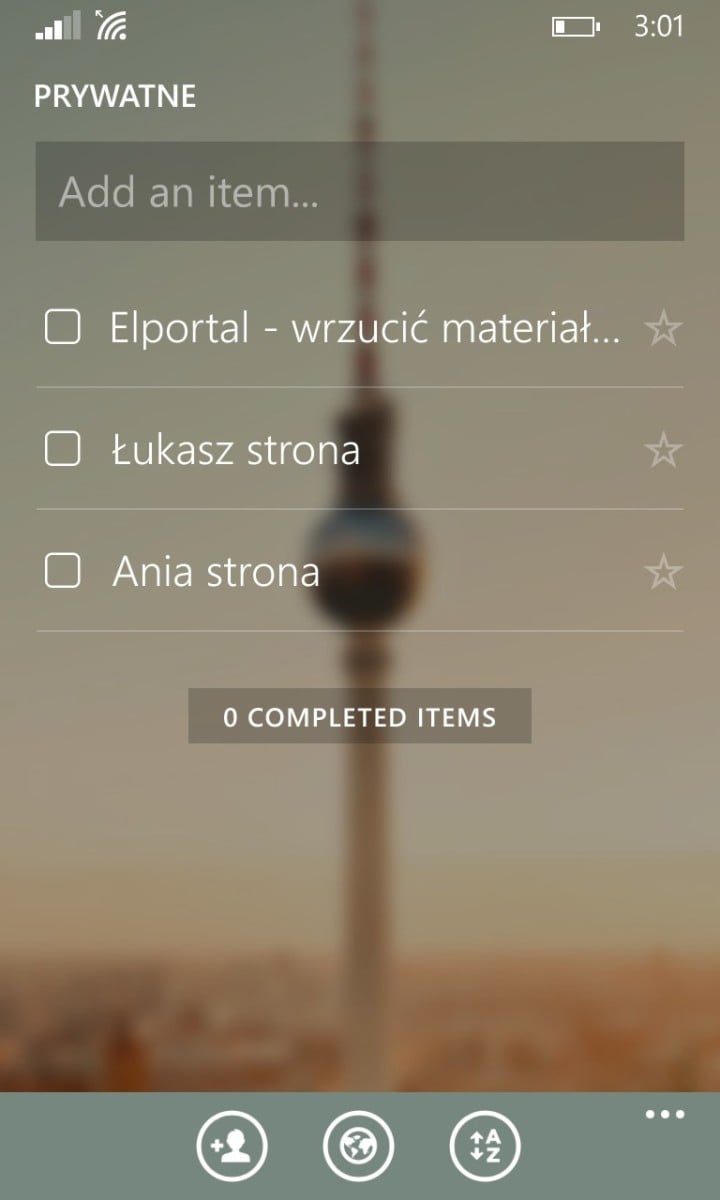The width and height of the screenshot is (720, 1200).
Task: Show the 0 completed items
Action: pos(360,716)
